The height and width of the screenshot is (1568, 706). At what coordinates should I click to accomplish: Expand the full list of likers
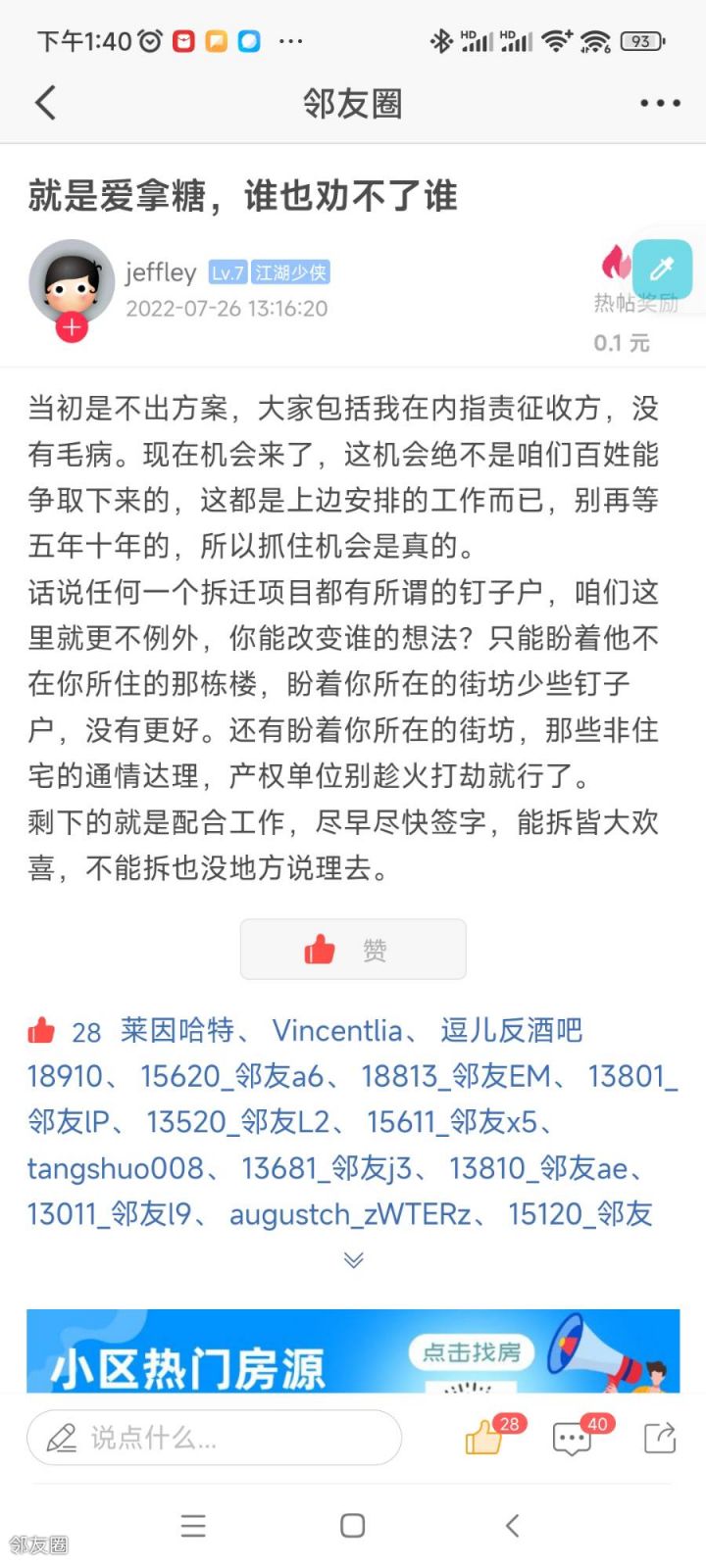354,1259
